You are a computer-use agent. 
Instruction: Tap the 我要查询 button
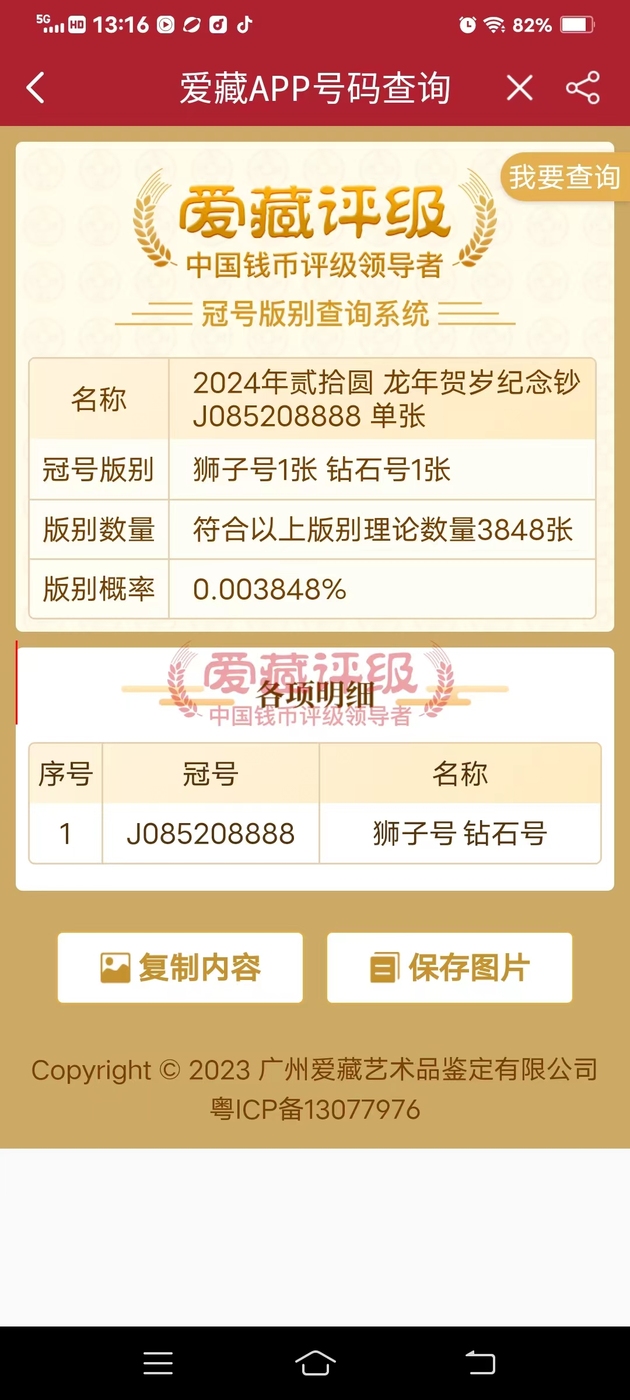tap(564, 177)
